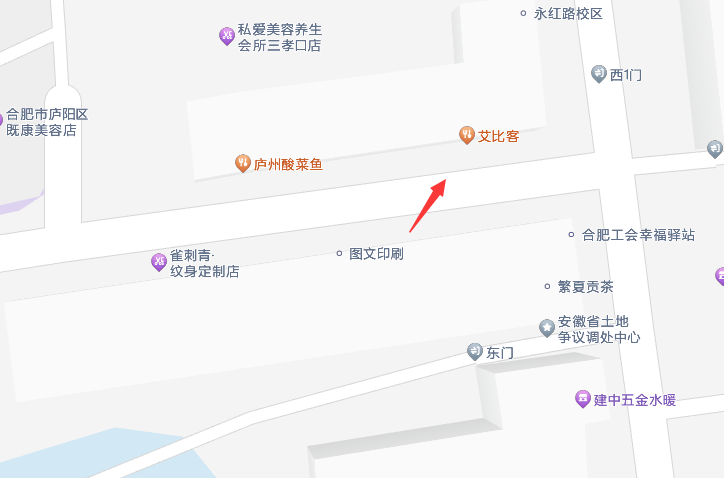Open the 建中五金水暖 shop marker
Image resolution: width=724 pixels, height=478 pixels.
[582, 399]
